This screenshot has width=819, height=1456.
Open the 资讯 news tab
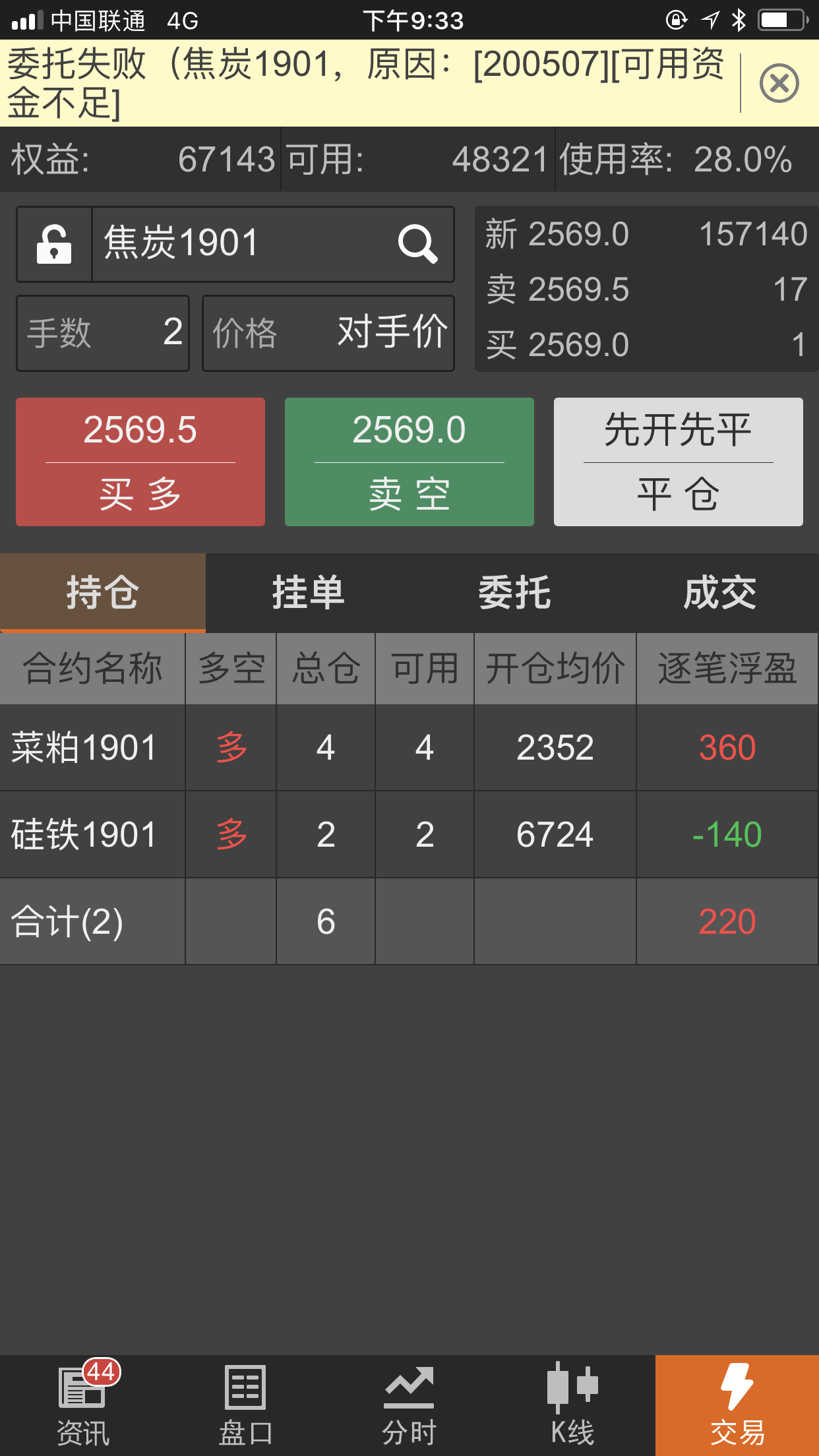pos(82,1405)
